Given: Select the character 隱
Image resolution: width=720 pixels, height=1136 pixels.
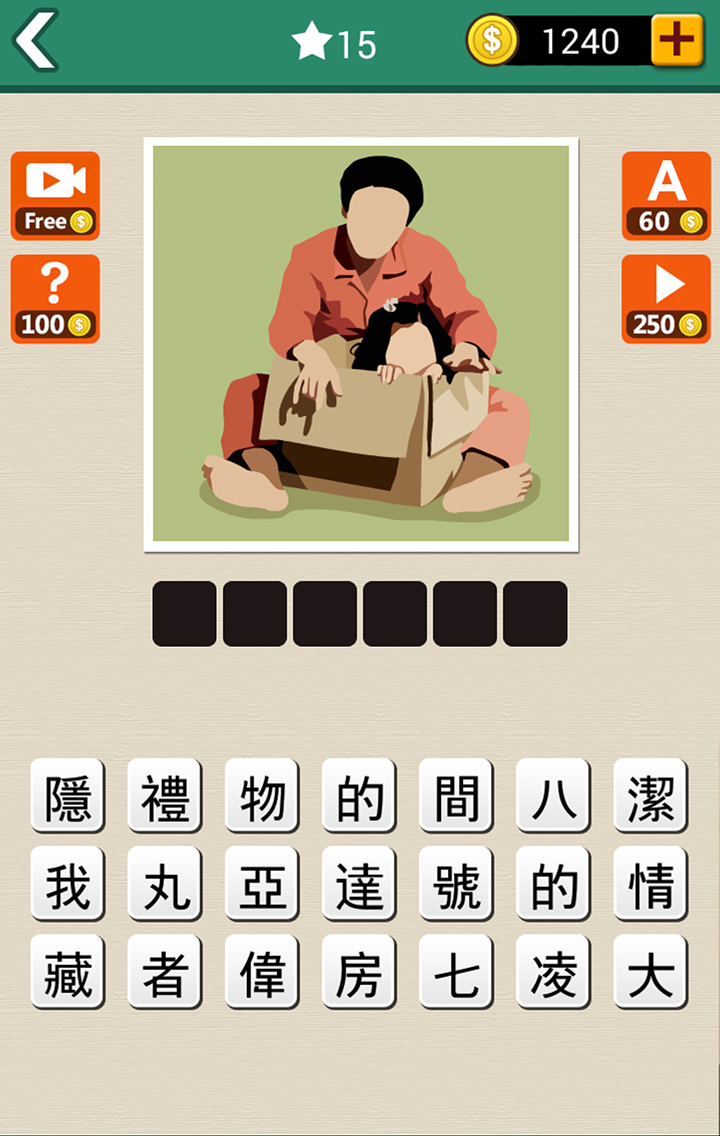Looking at the screenshot, I should (68, 795).
